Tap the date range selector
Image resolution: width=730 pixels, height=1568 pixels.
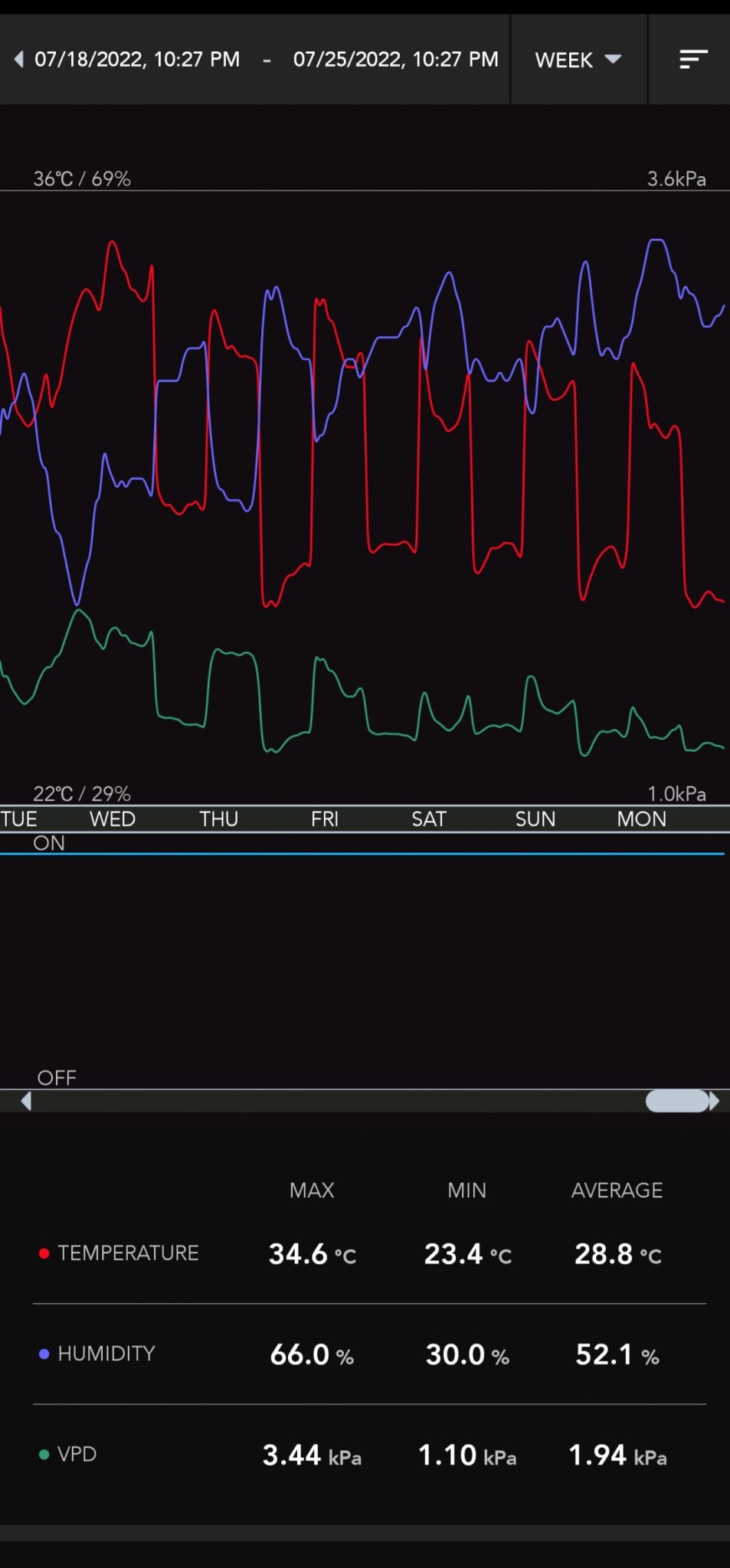tap(266, 60)
